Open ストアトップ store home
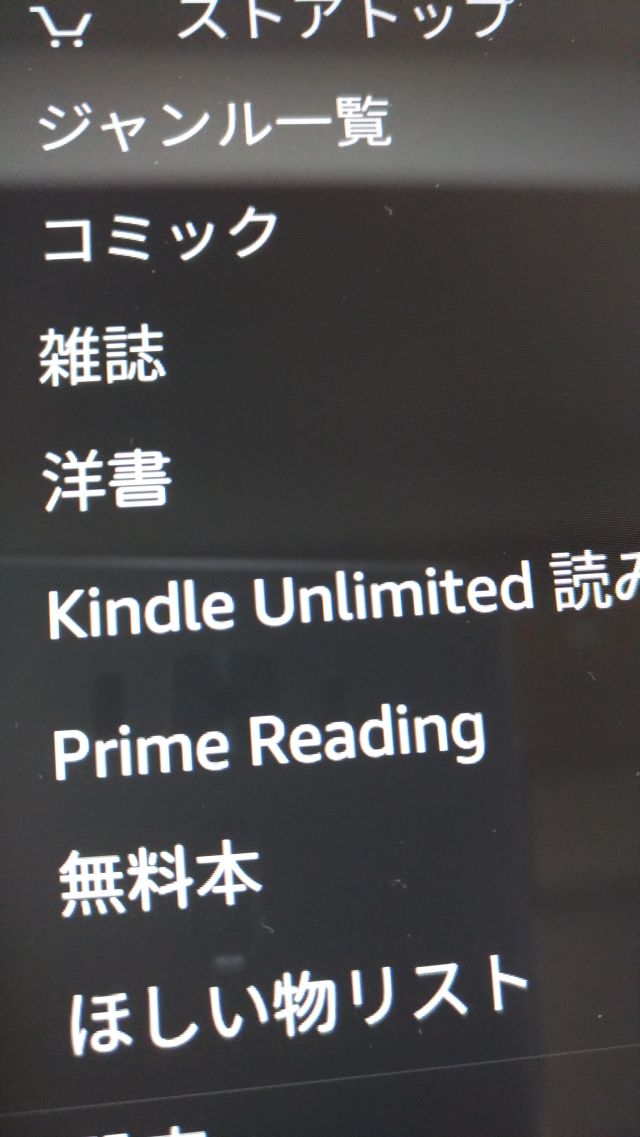The image size is (640, 1137). tap(345, 20)
